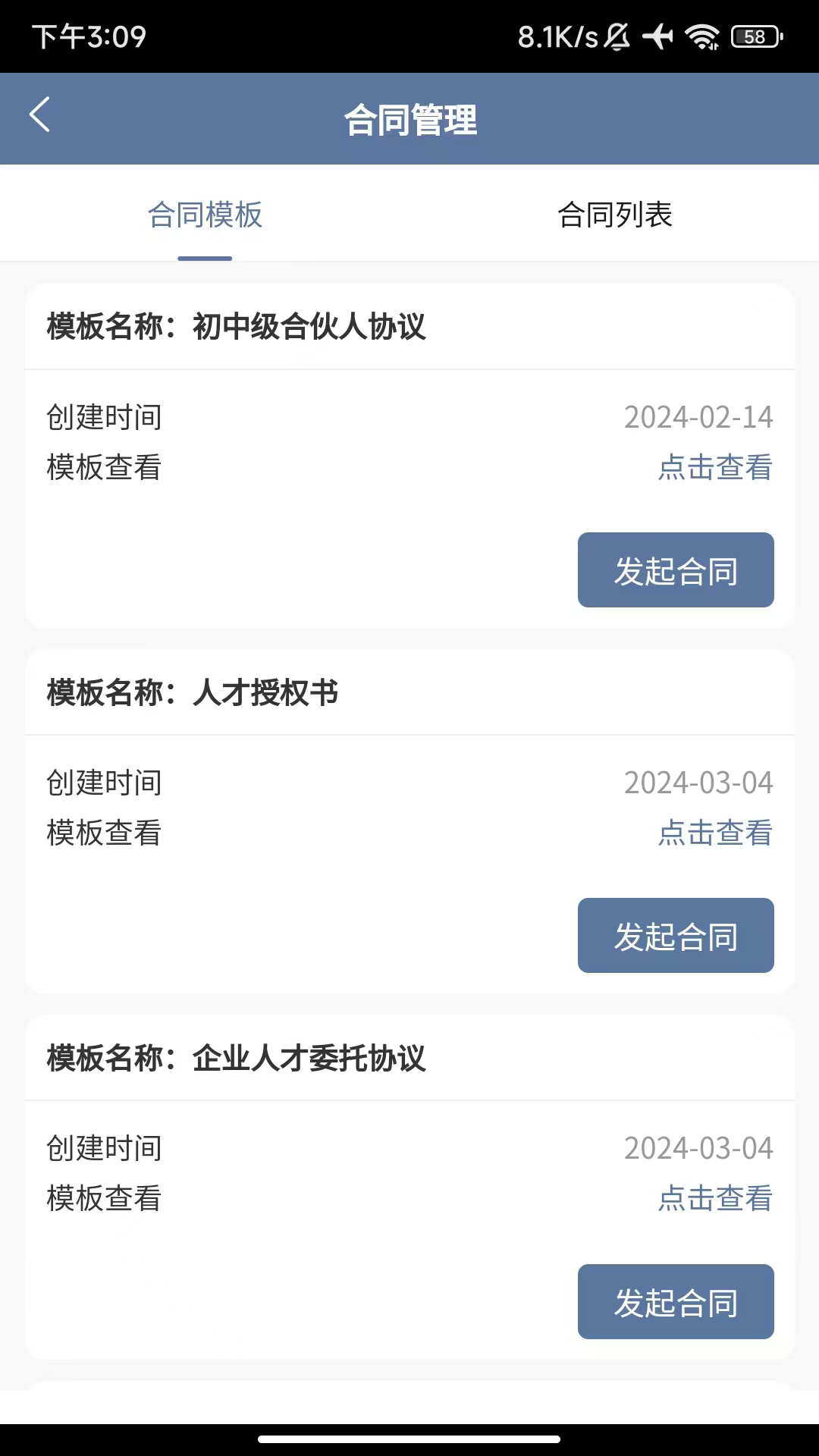Tap 发起合同 for 初中级合伙人协议
Image resolution: width=819 pixels, height=1456 pixels.
point(675,570)
